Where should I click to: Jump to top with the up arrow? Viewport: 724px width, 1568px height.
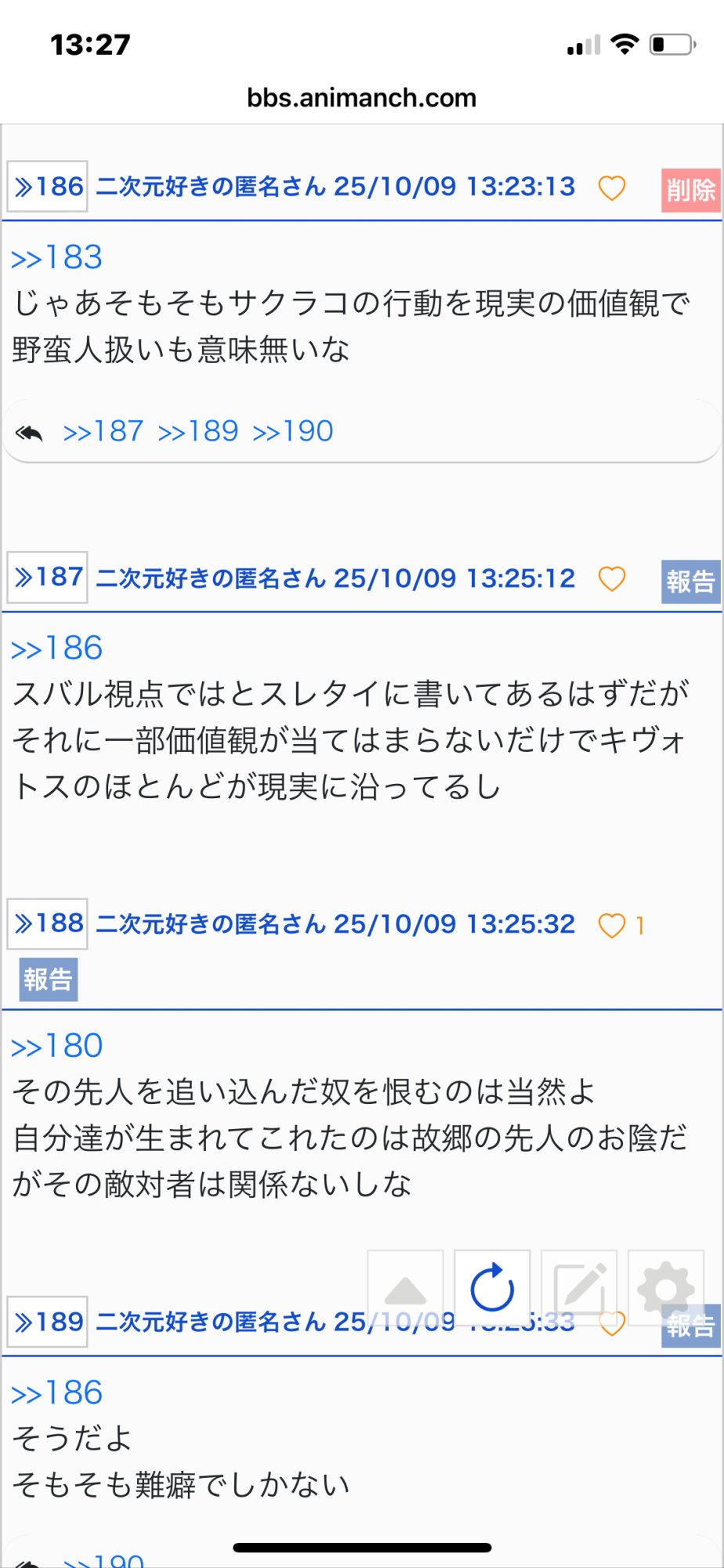(405, 1288)
